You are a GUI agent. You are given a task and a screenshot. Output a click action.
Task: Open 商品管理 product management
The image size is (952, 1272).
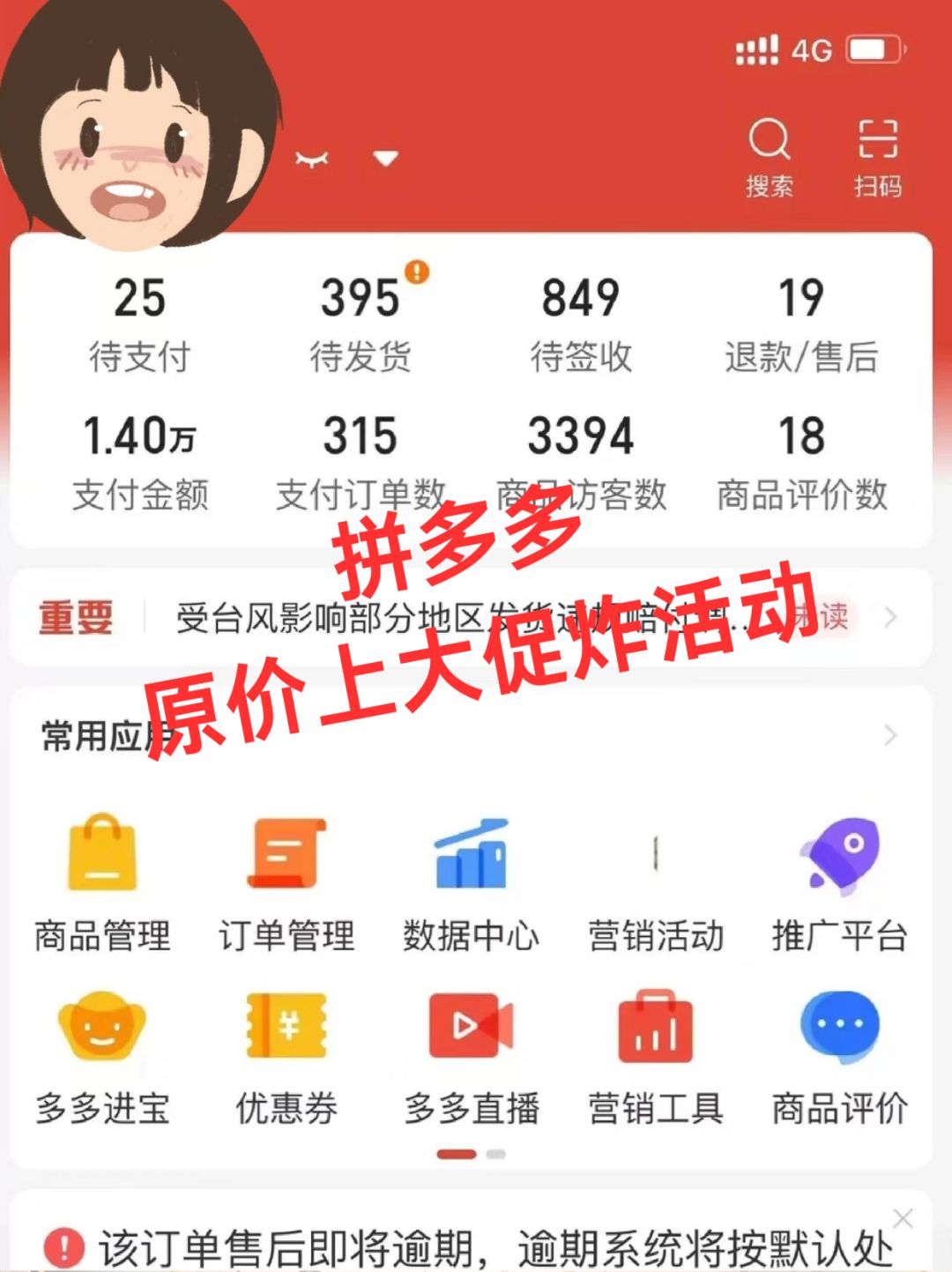coord(102,881)
